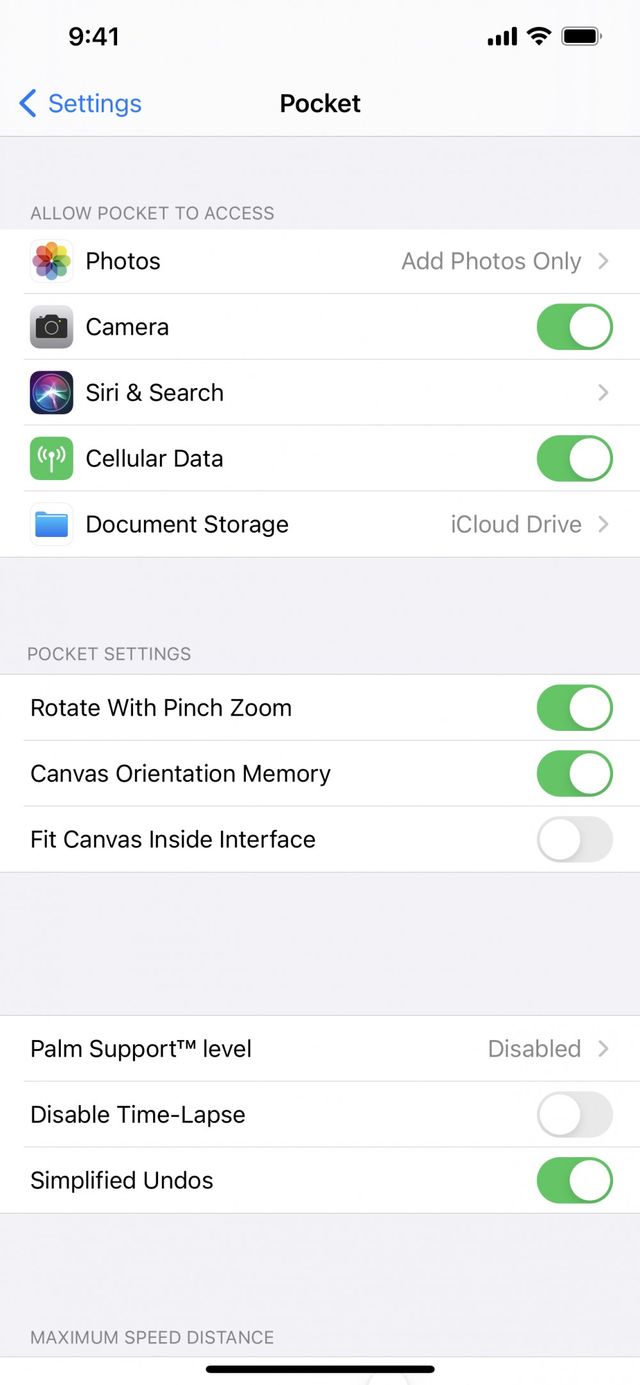Viewport: 640px width, 1385px height.
Task: Open Document Storage location
Action: click(x=320, y=525)
